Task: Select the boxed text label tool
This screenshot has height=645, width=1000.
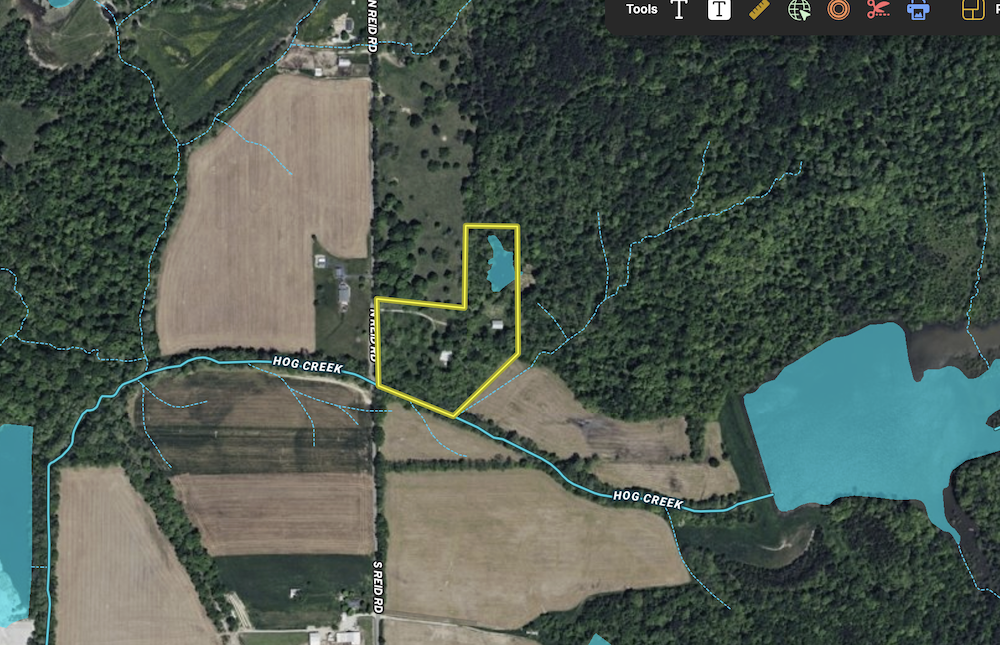Action: (x=719, y=10)
